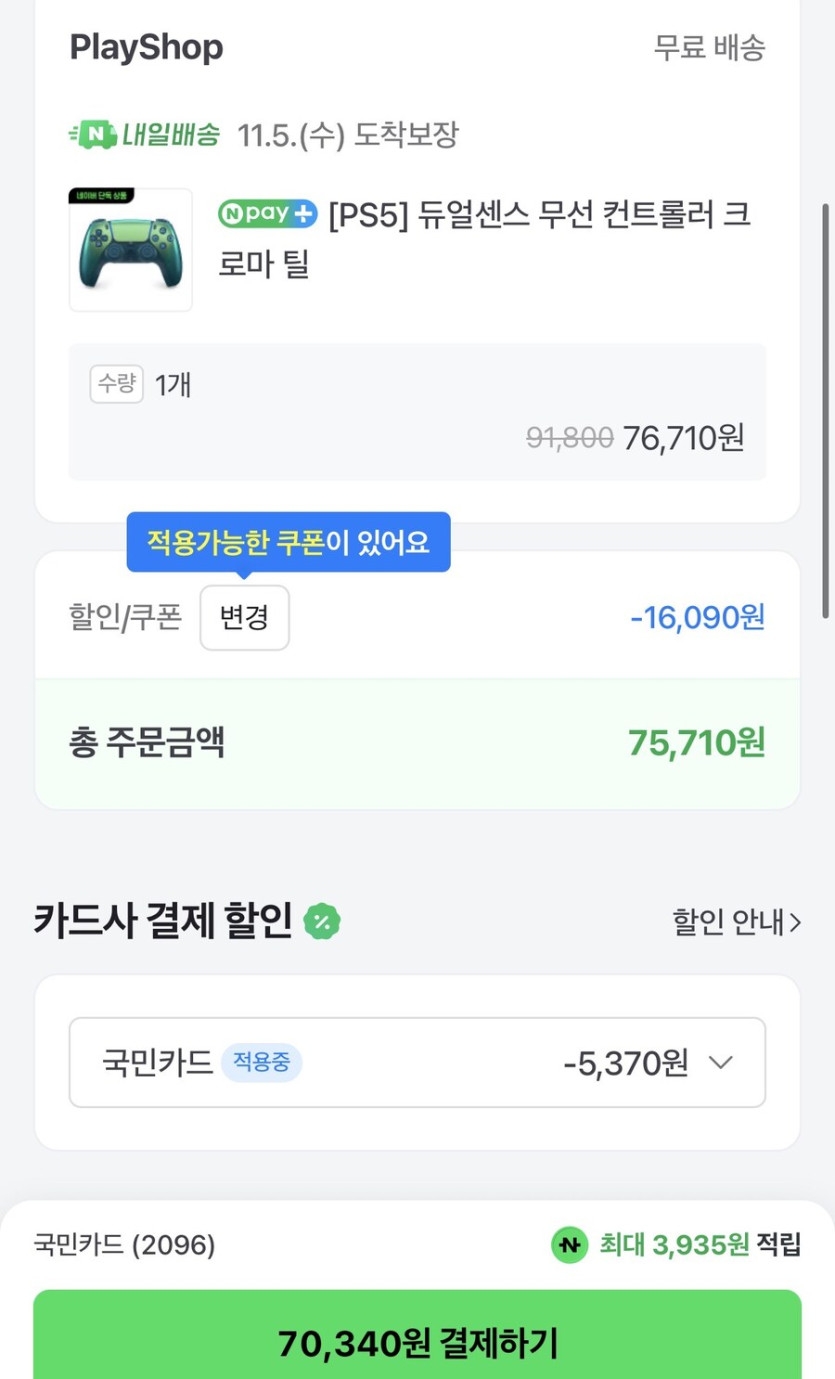Tap the 70,340원 결제하기 payment button

[417, 1343]
